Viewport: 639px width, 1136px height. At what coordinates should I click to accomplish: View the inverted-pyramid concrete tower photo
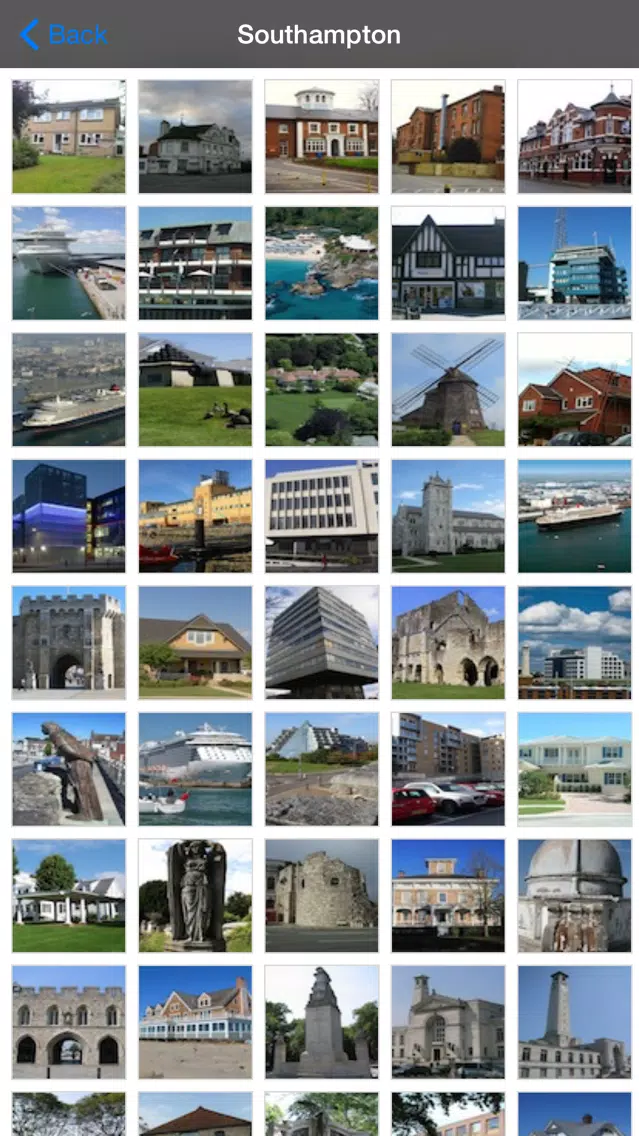[x=322, y=643]
